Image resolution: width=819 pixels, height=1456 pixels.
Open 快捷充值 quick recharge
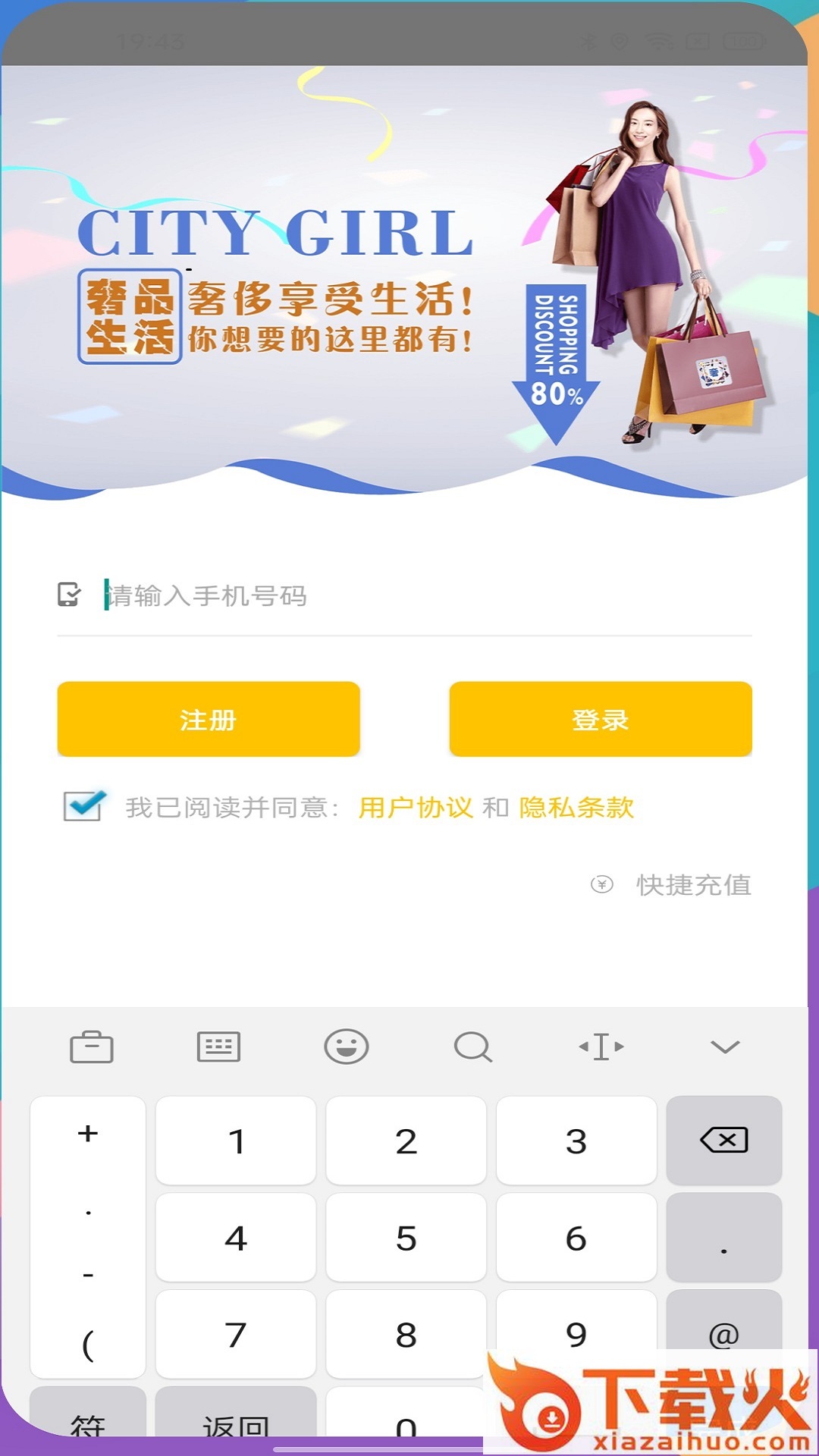pyautogui.click(x=692, y=885)
